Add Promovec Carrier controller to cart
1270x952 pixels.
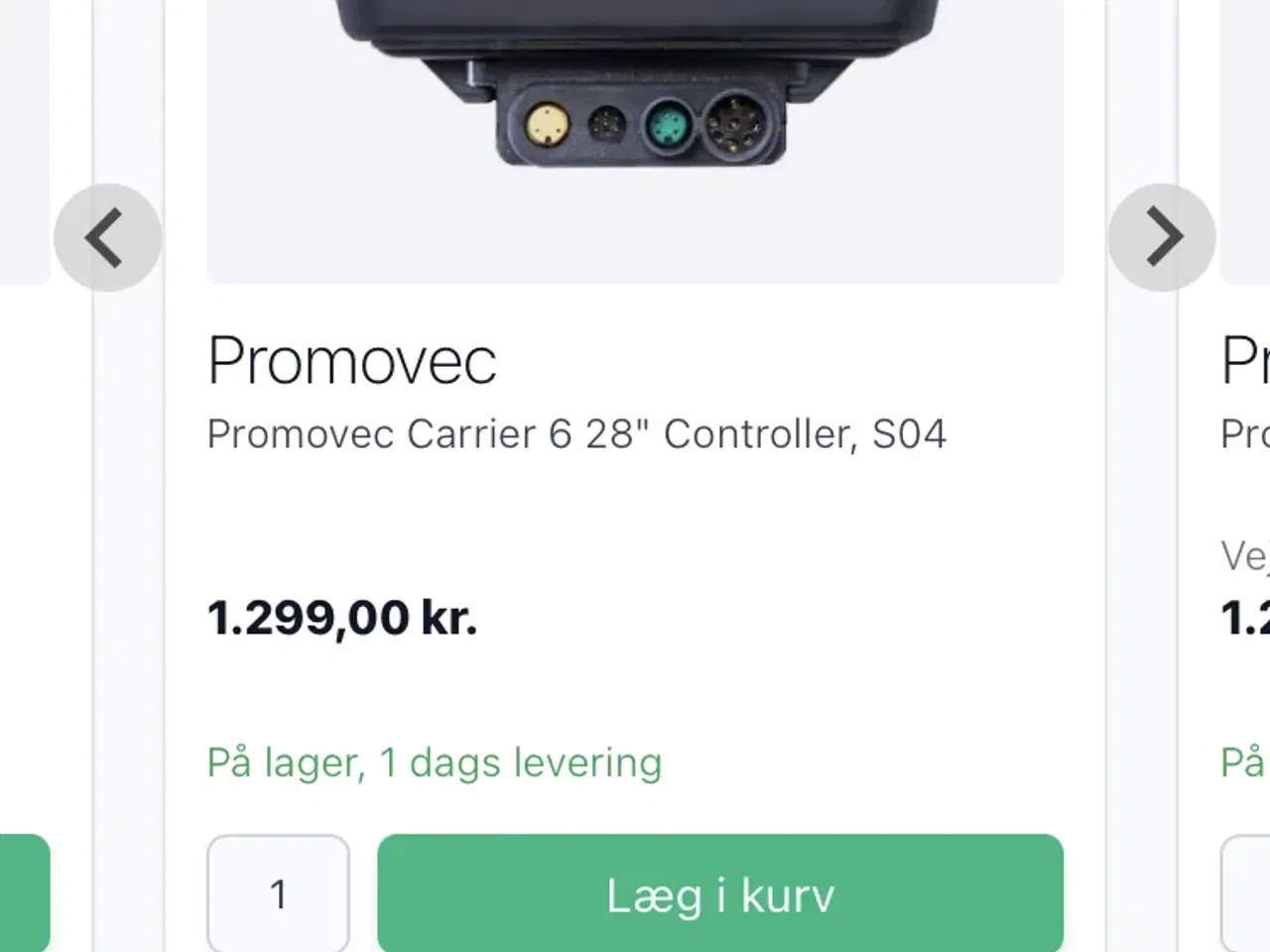pos(719,893)
